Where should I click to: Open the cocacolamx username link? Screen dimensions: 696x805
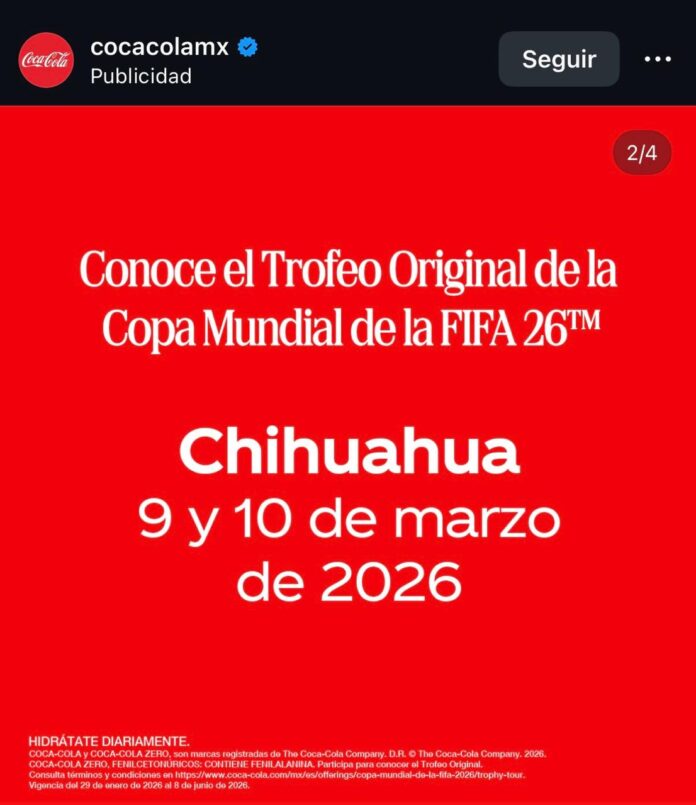click(x=159, y=46)
